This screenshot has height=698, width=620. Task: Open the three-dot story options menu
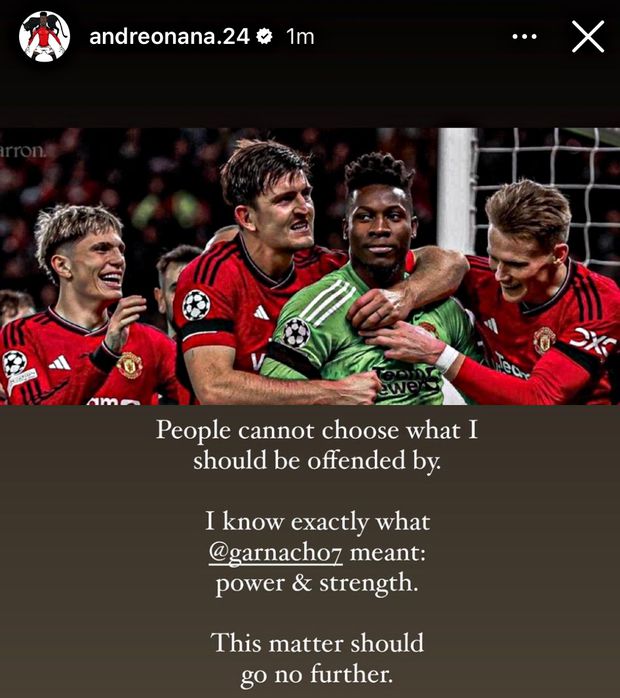(x=524, y=37)
